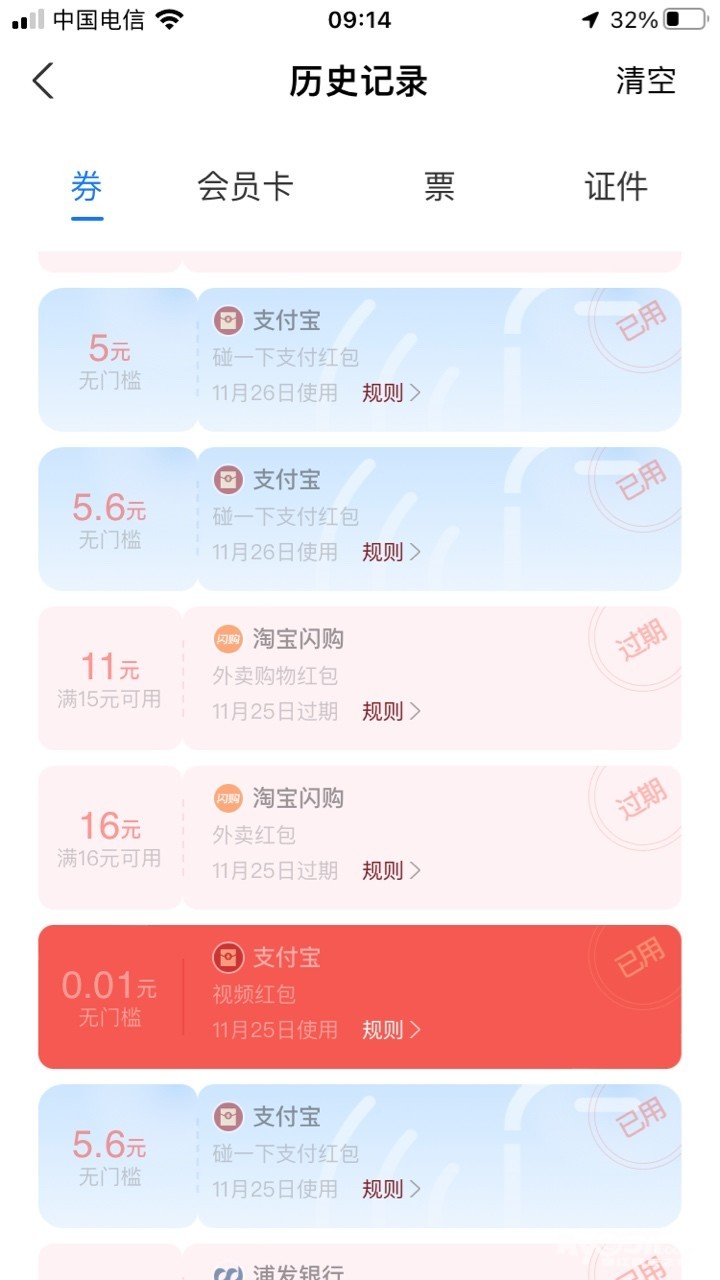The image size is (720, 1280).
Task: View 规则 for the 16元 外卖红包
Action: click(x=390, y=871)
